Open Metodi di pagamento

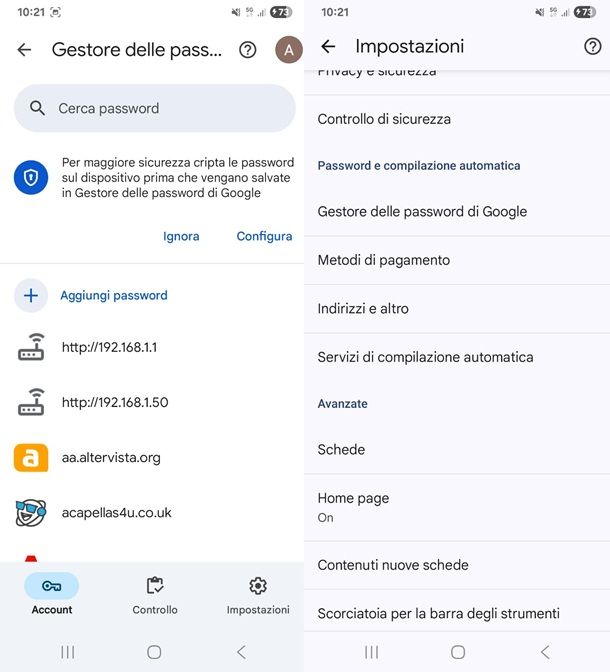(384, 260)
